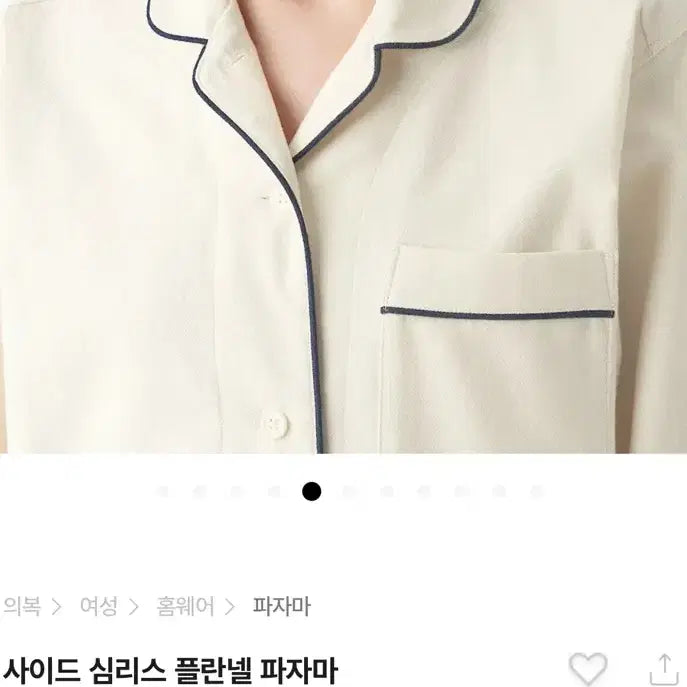
Task: Share this pajama product
Action: [x=665, y=667]
